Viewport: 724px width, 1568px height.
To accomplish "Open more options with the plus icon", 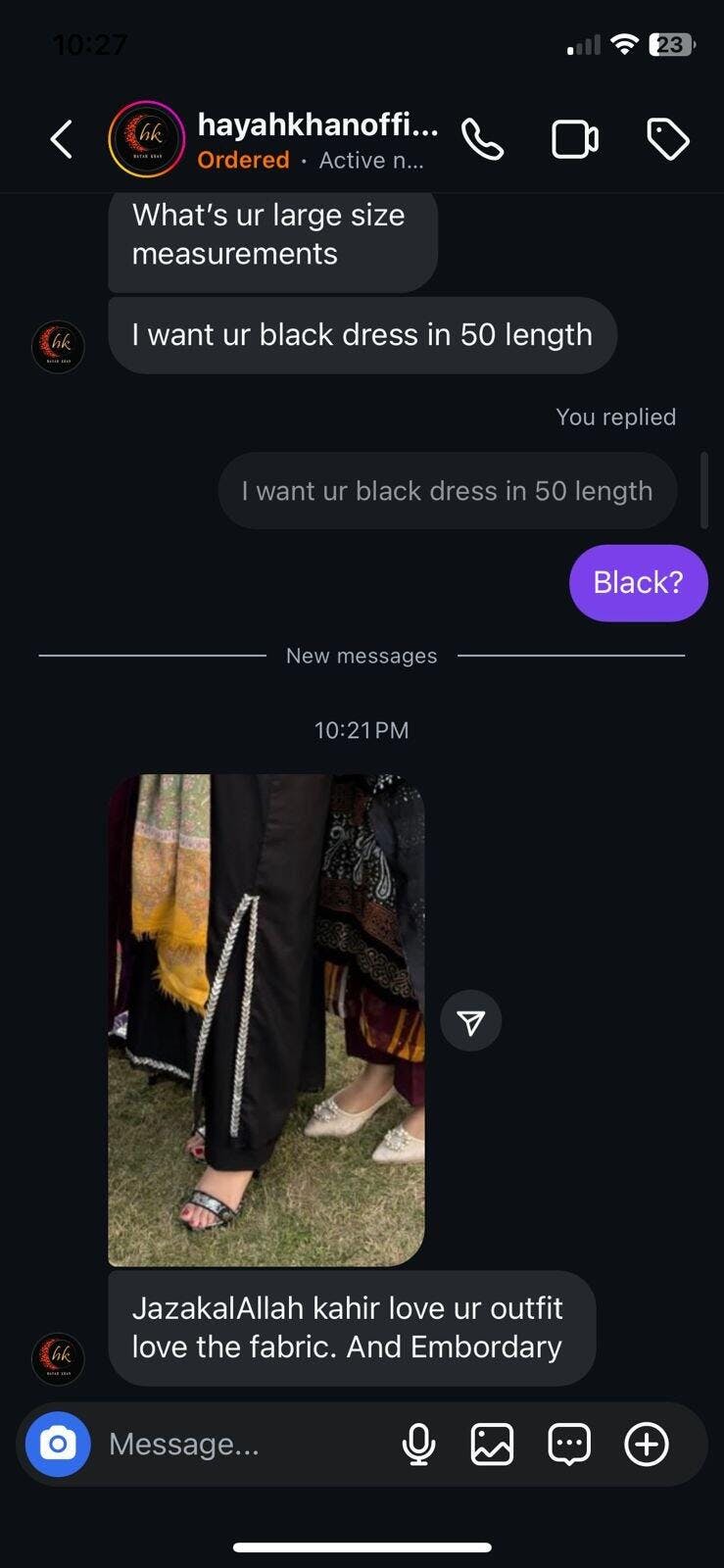I will [x=647, y=1444].
